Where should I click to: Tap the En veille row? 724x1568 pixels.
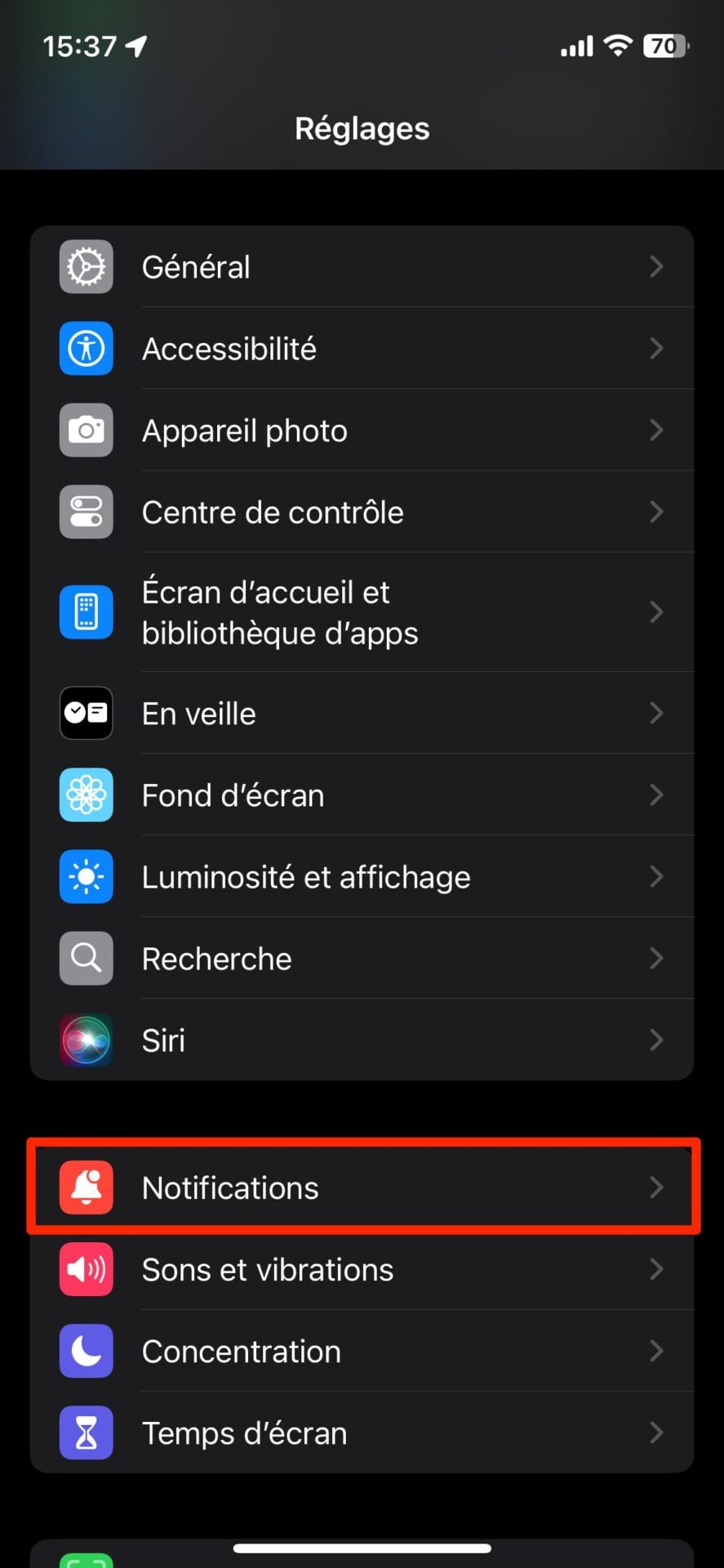pyautogui.click(x=362, y=713)
